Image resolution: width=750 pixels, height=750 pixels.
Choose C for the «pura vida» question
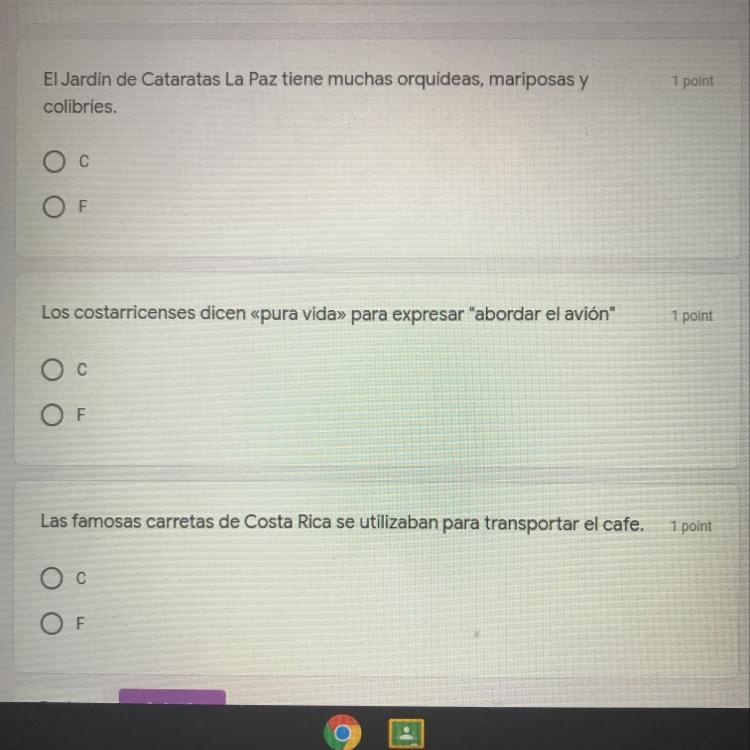click(x=52, y=370)
